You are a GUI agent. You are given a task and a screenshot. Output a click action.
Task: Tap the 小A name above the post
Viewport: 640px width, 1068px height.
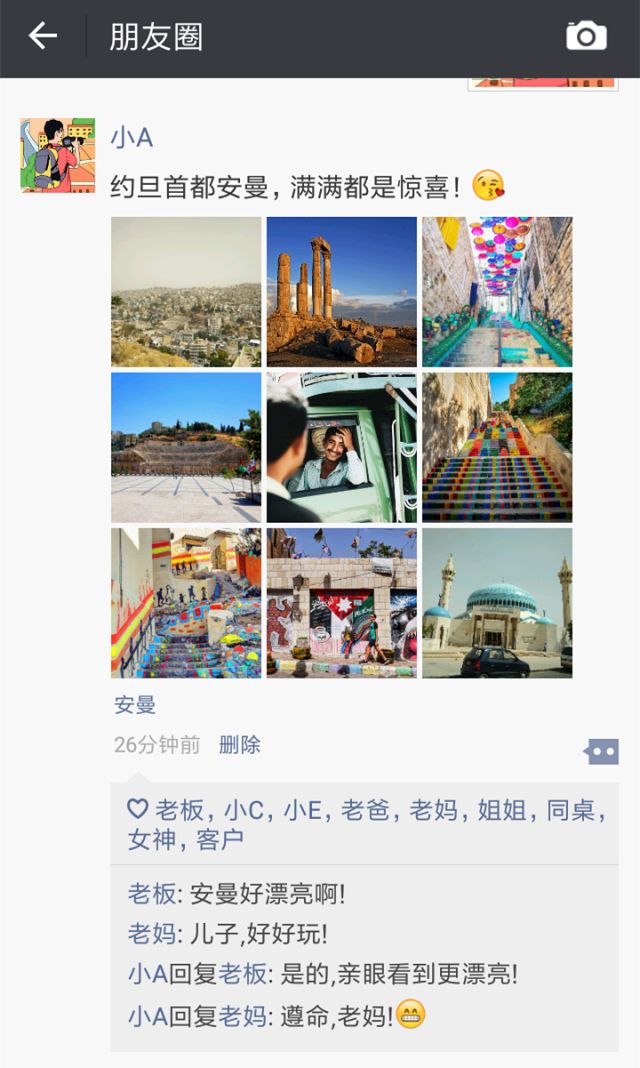coord(131,138)
